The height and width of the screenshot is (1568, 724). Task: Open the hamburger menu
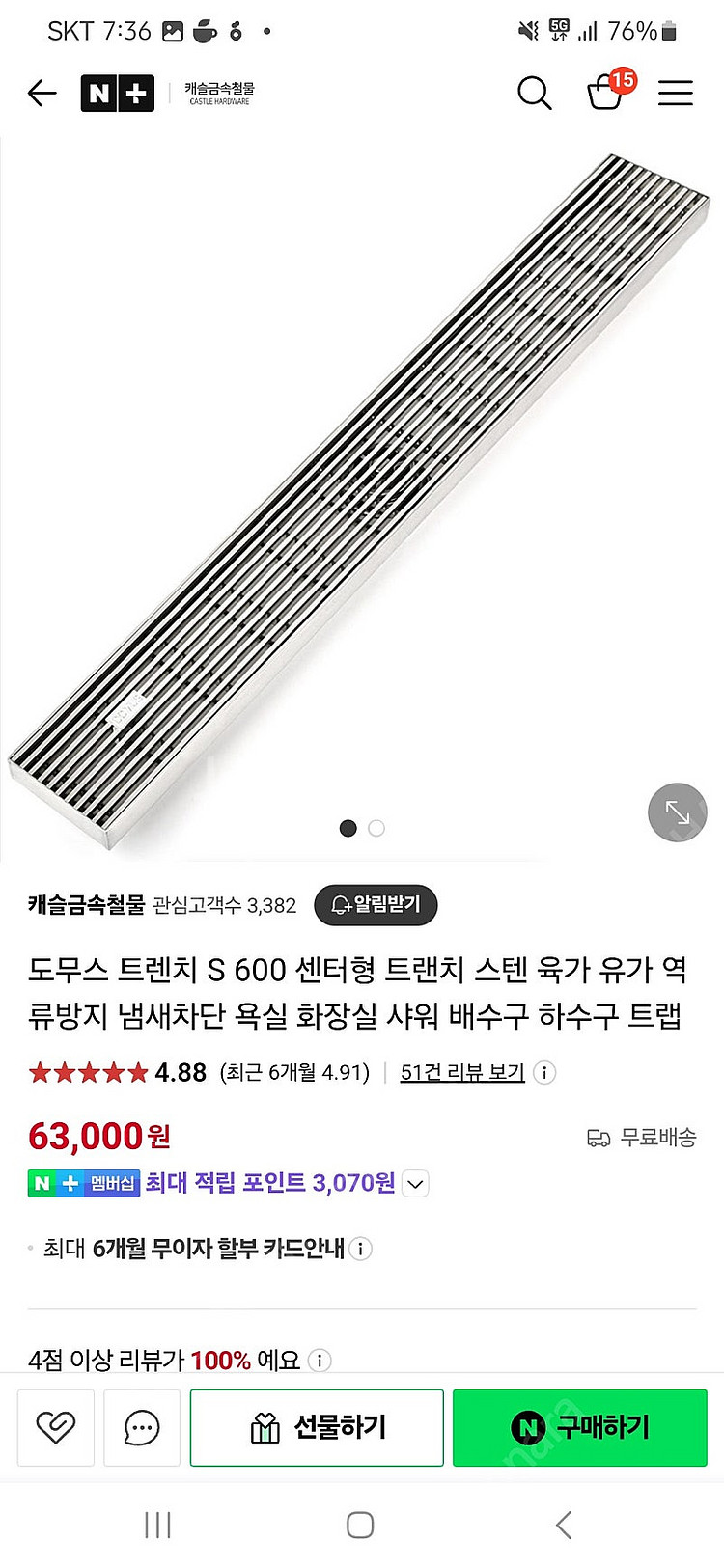click(675, 93)
